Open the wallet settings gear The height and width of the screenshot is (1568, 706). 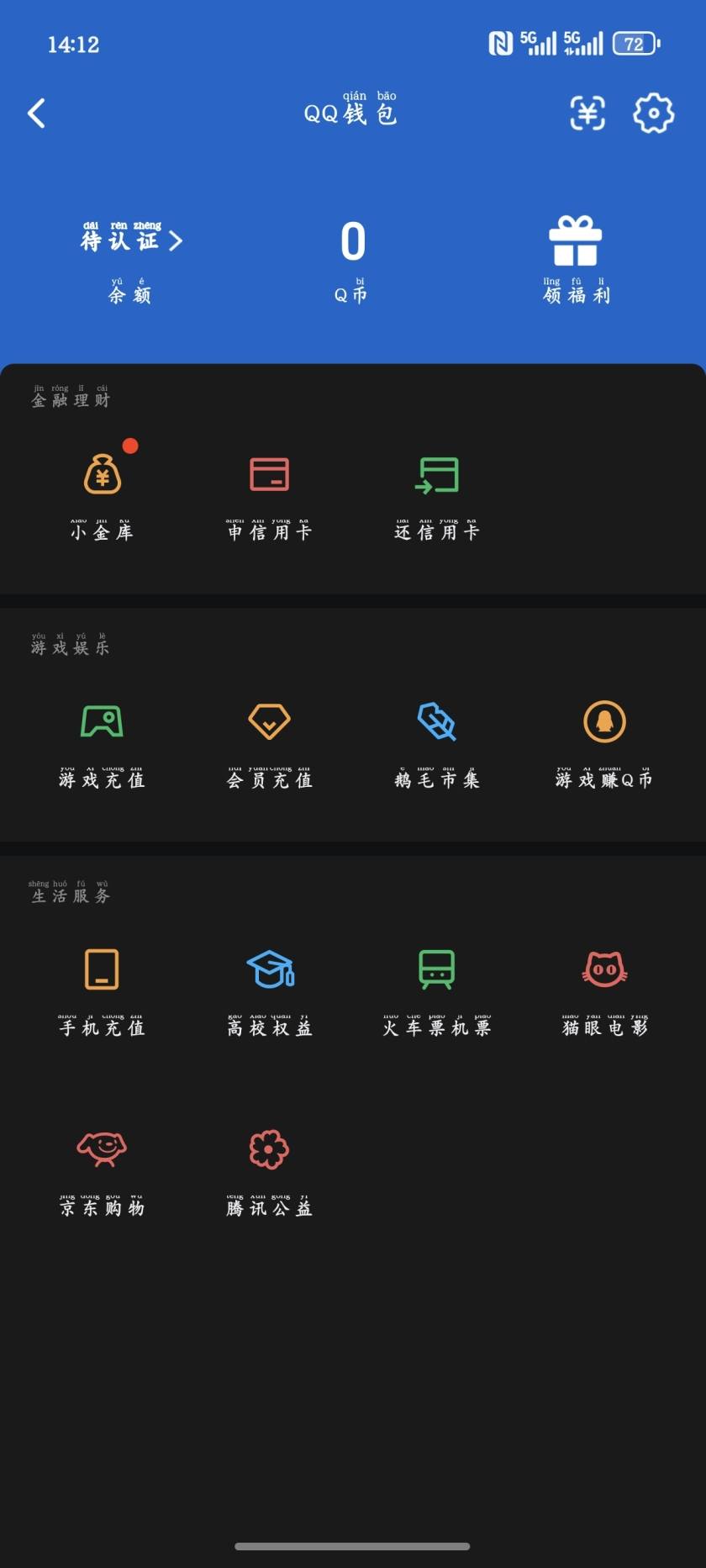click(x=651, y=113)
